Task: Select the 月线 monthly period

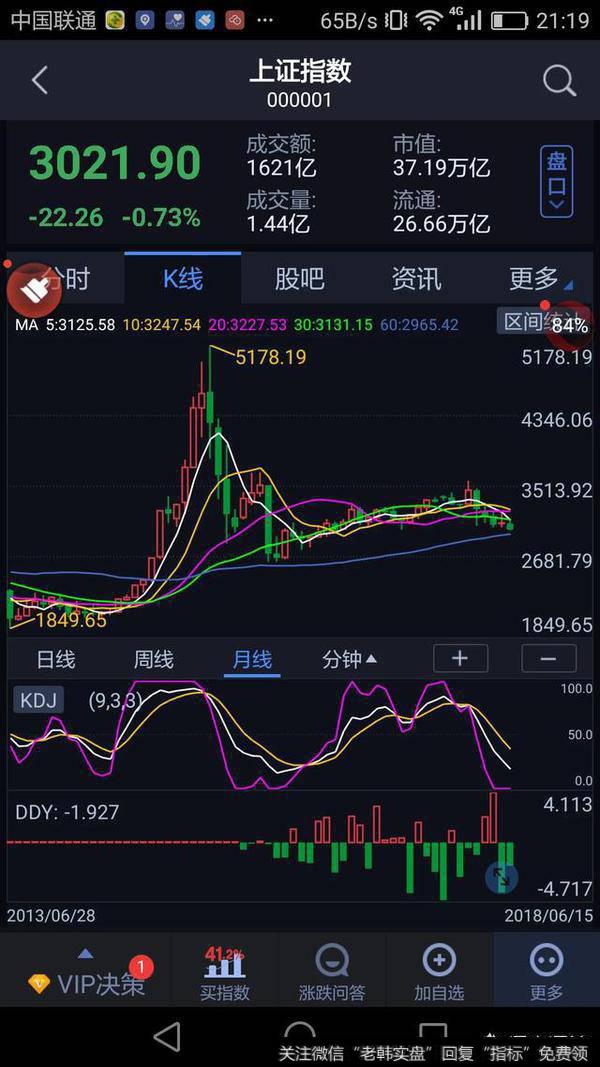Action: [252, 660]
